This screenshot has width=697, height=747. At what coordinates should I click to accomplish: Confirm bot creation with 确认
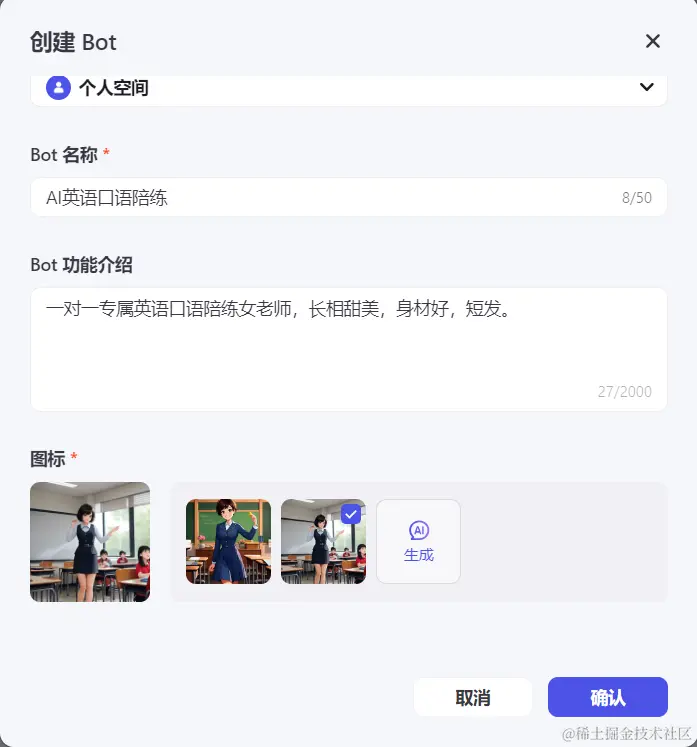[x=607, y=697]
